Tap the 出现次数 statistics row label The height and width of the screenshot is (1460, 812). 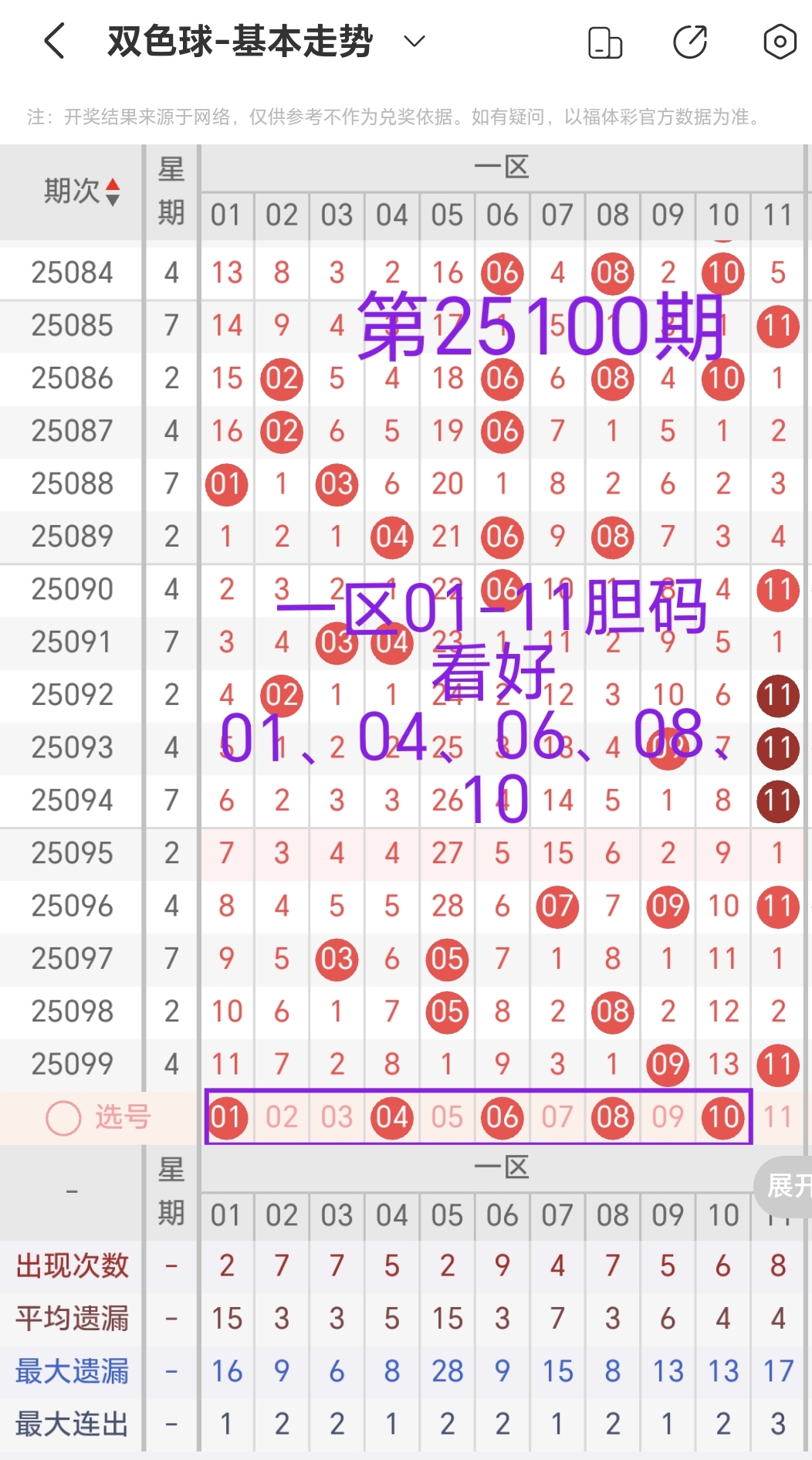(71, 1266)
